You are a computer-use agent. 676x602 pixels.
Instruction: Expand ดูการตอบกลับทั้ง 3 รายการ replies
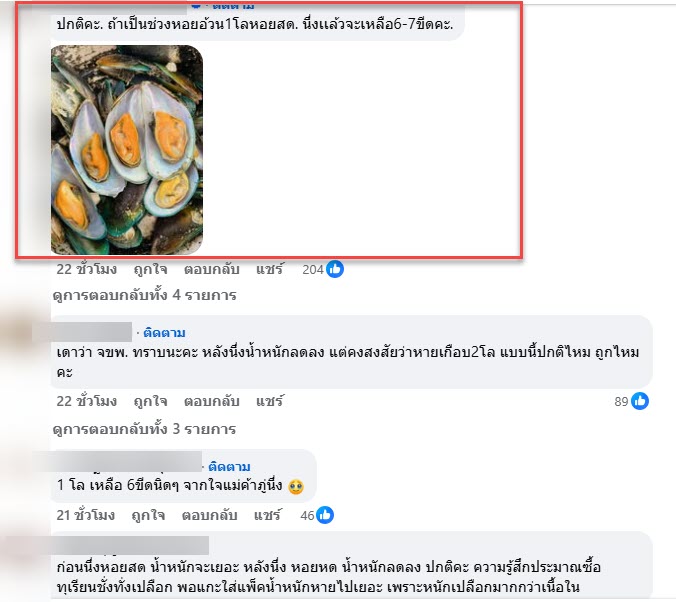point(144,429)
